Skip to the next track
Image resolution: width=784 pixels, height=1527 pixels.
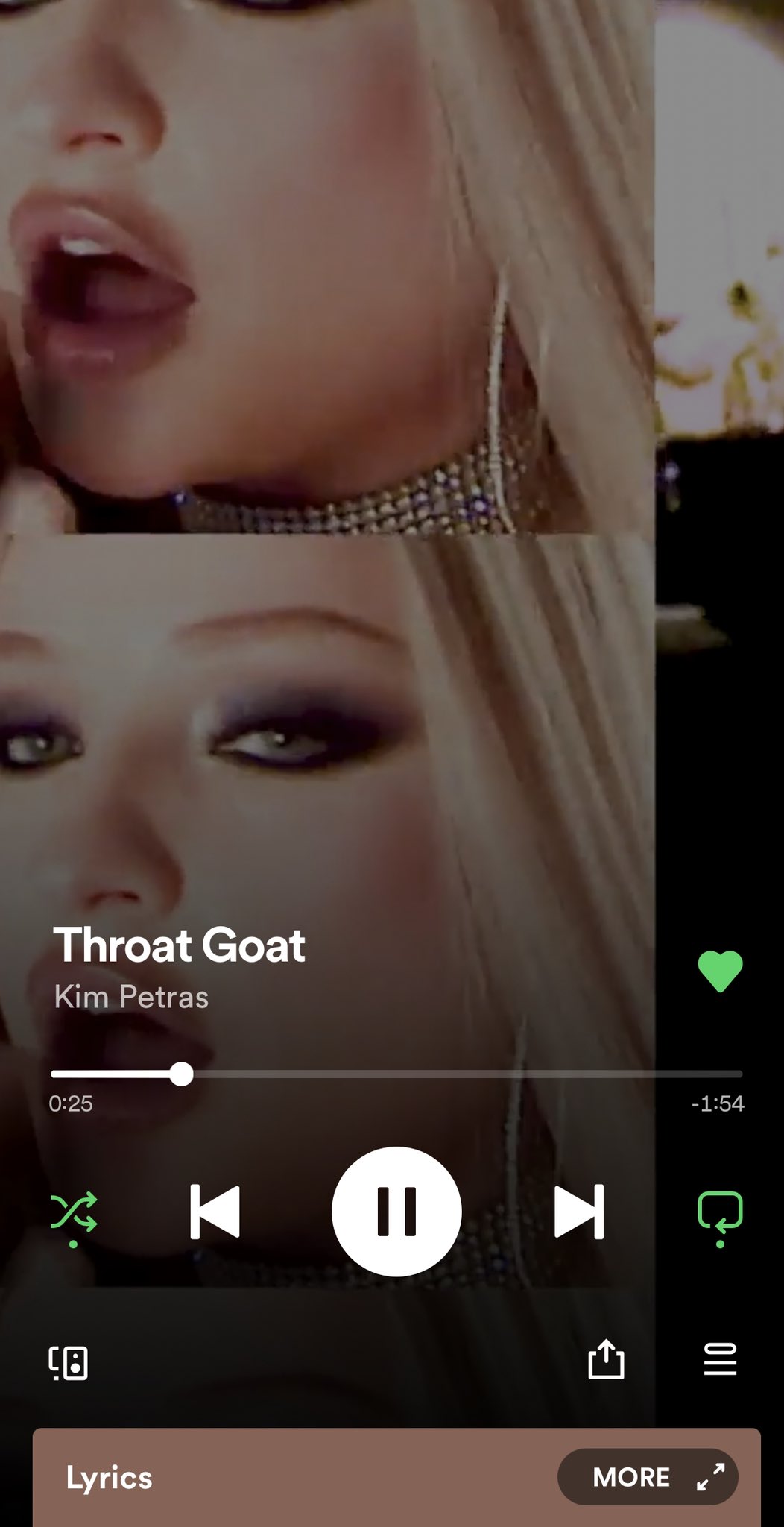(579, 1212)
